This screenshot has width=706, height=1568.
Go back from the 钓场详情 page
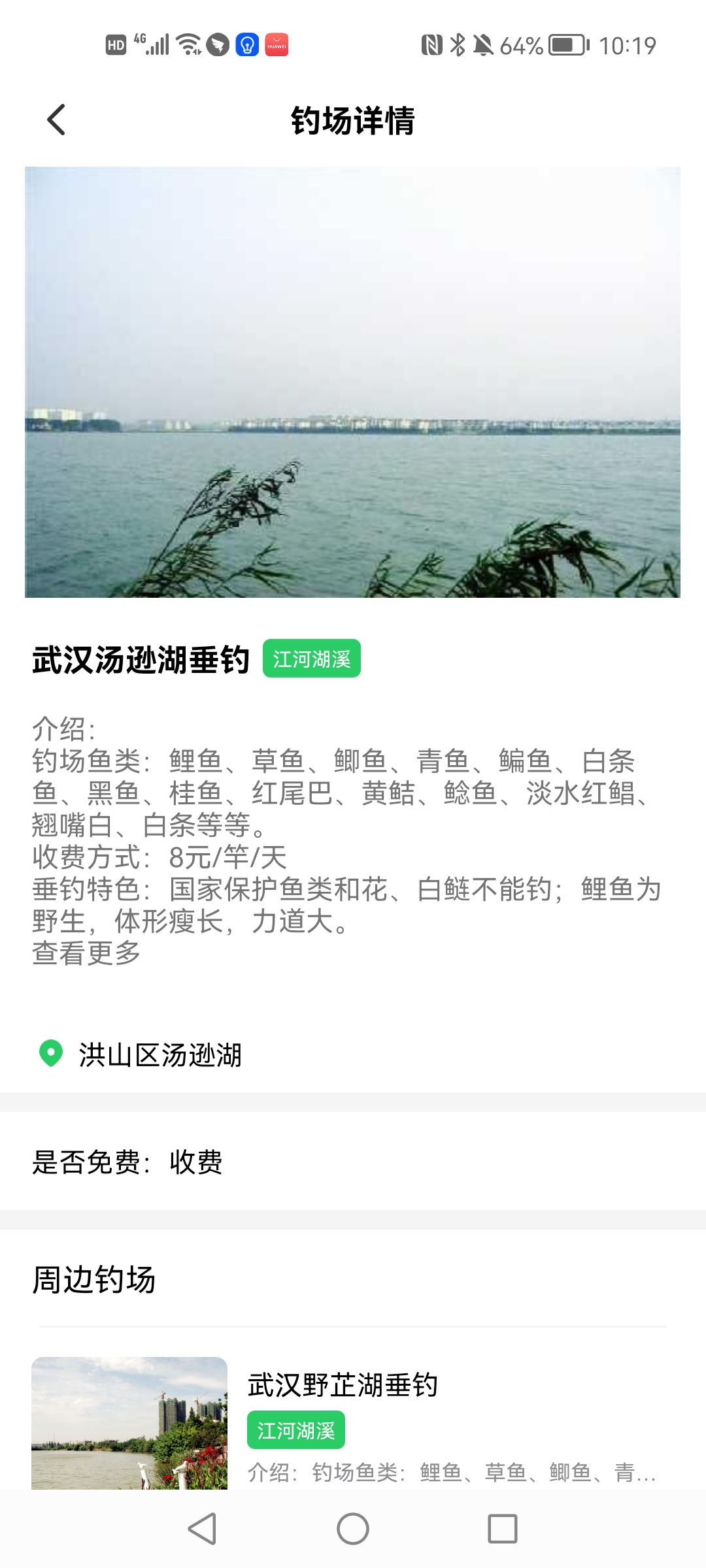[x=56, y=120]
